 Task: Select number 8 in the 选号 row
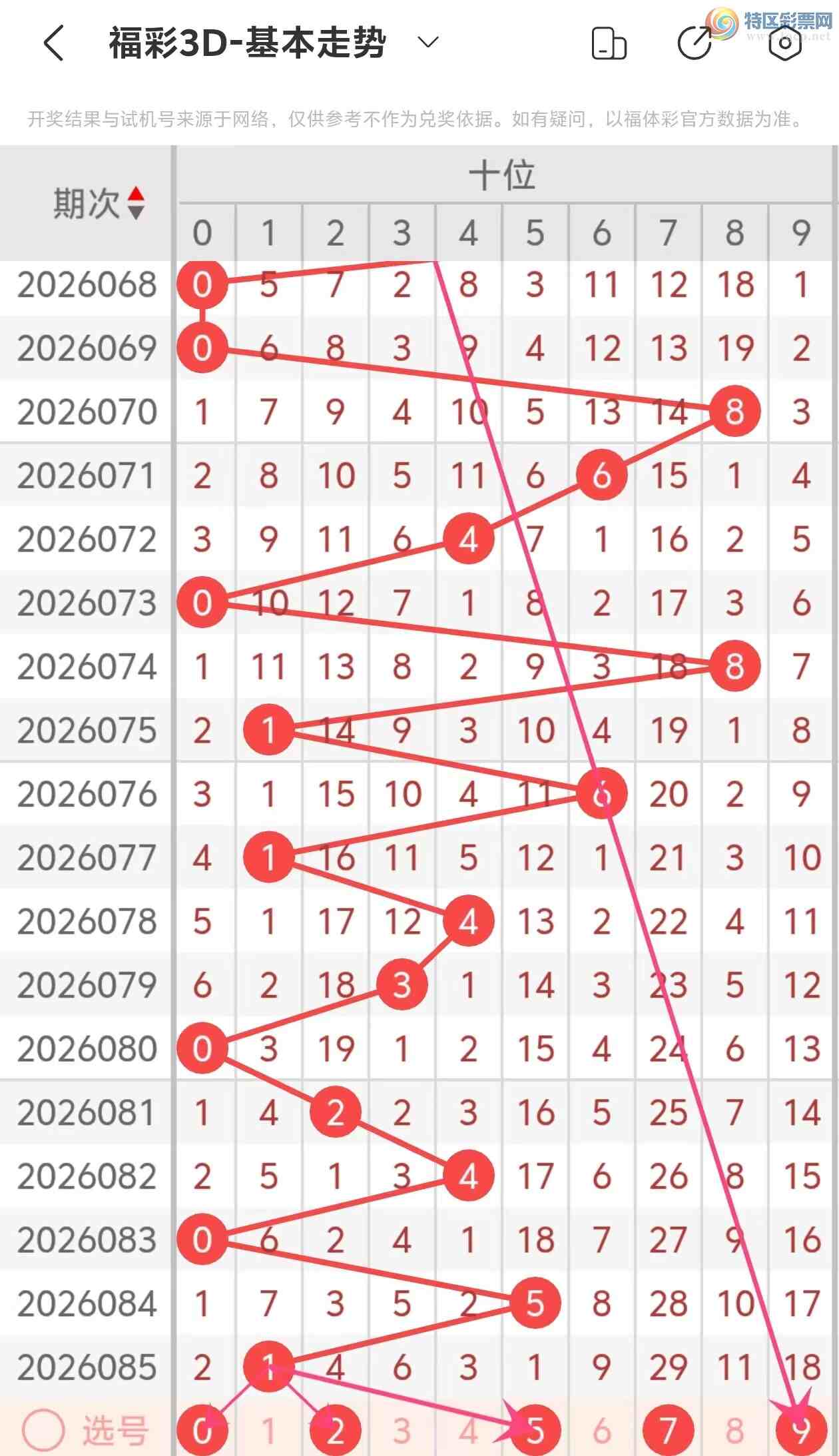pos(734,1429)
